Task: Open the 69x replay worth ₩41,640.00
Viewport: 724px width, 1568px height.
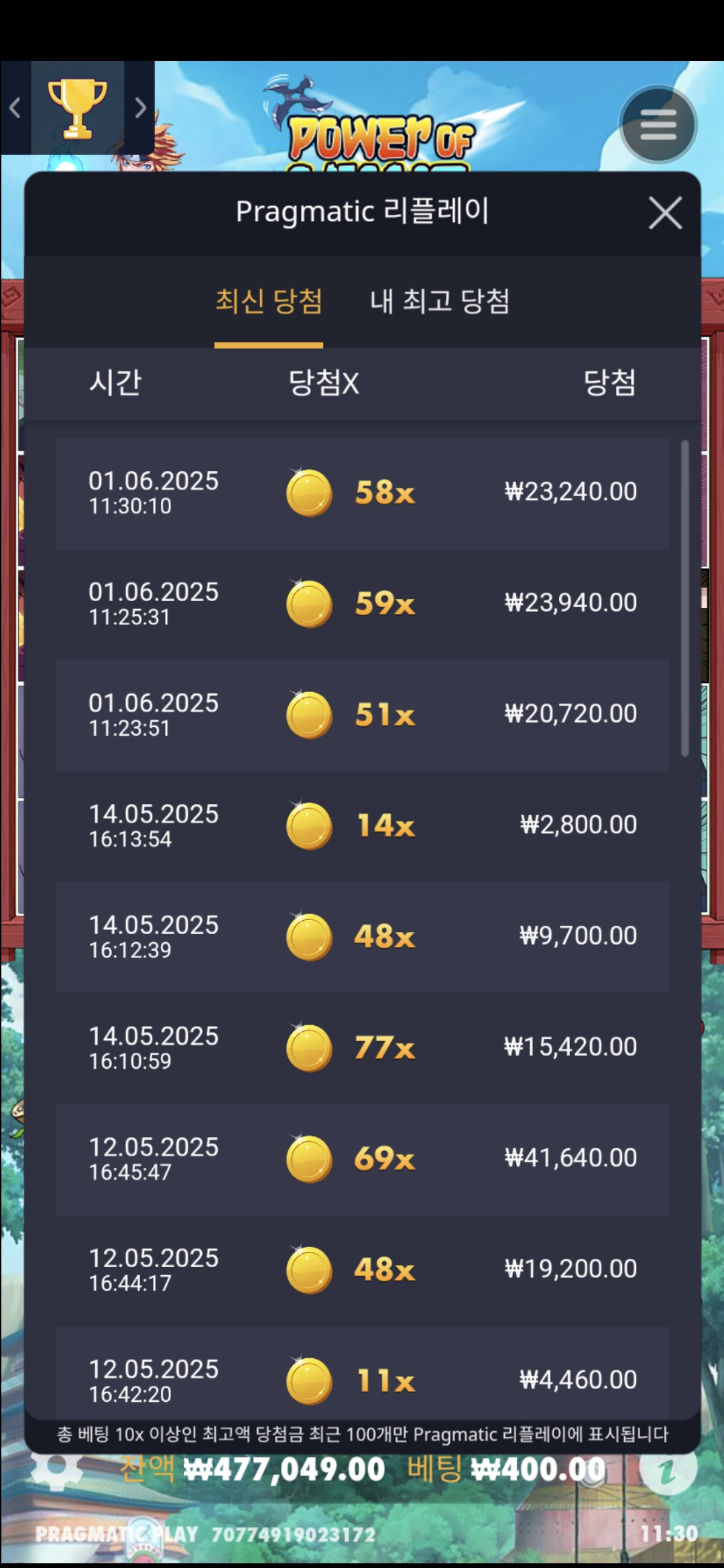Action: tap(362, 1159)
